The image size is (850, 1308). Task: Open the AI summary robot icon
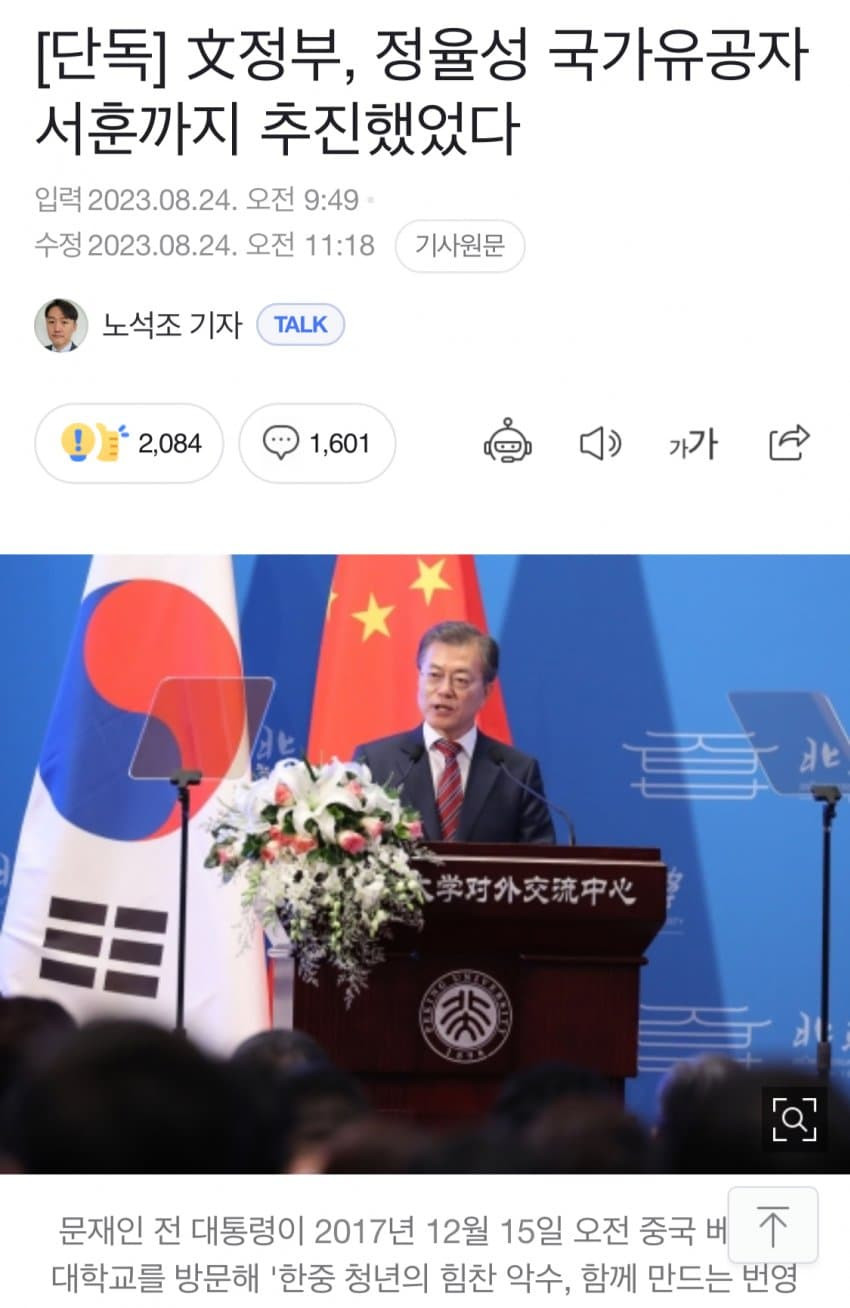(x=508, y=443)
